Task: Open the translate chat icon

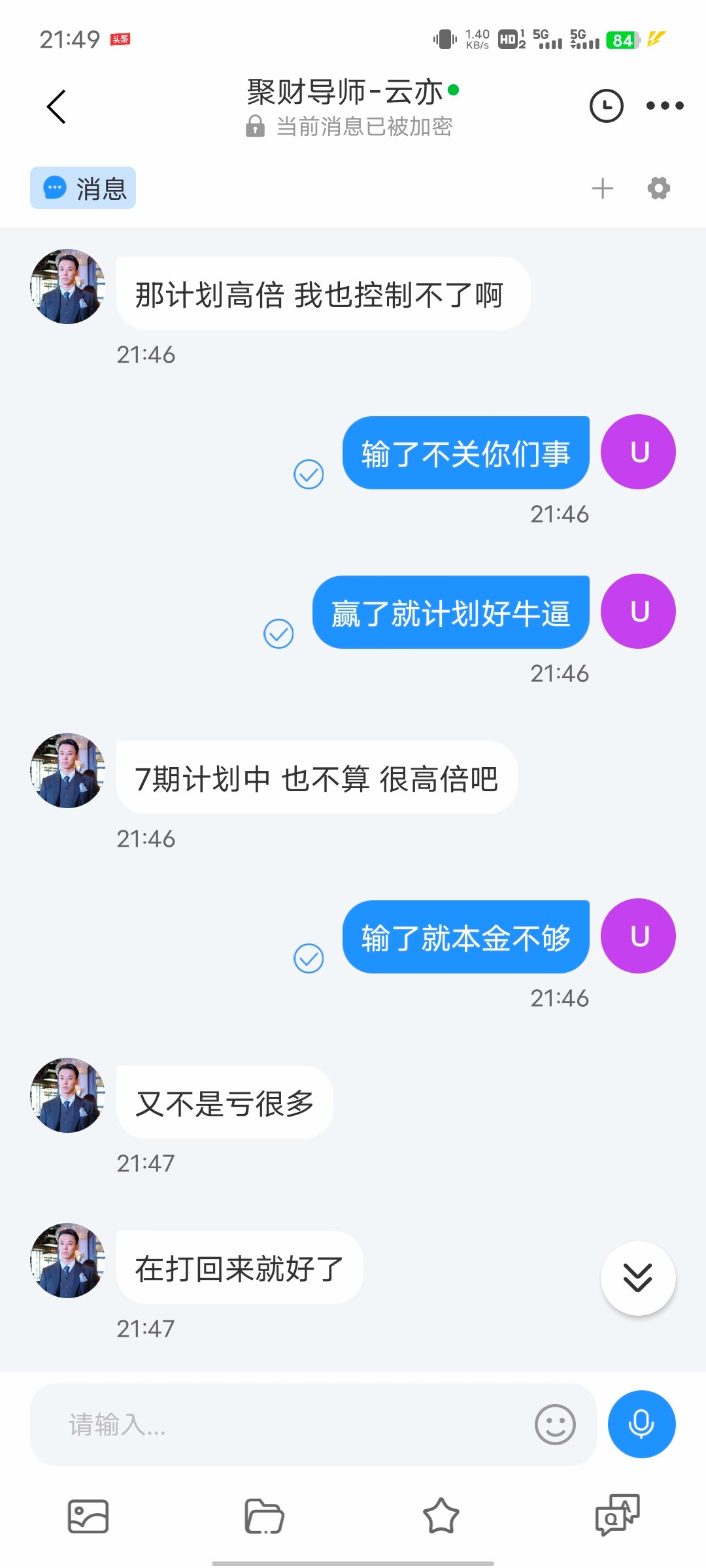Action: (x=617, y=1516)
